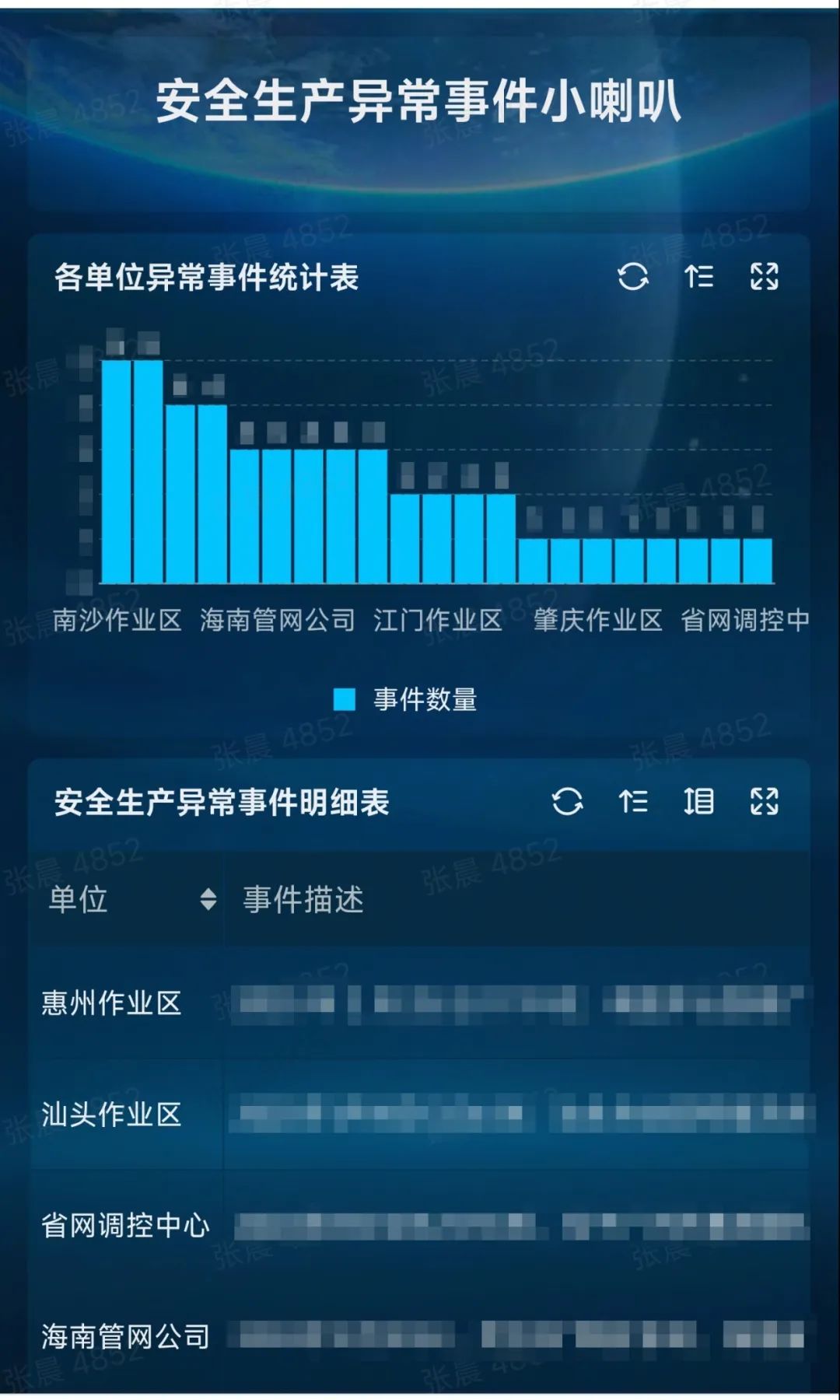840x1400 pixels.
Task: Expand 各单位异常事件统计表 to fullscreen
Action: [x=764, y=276]
